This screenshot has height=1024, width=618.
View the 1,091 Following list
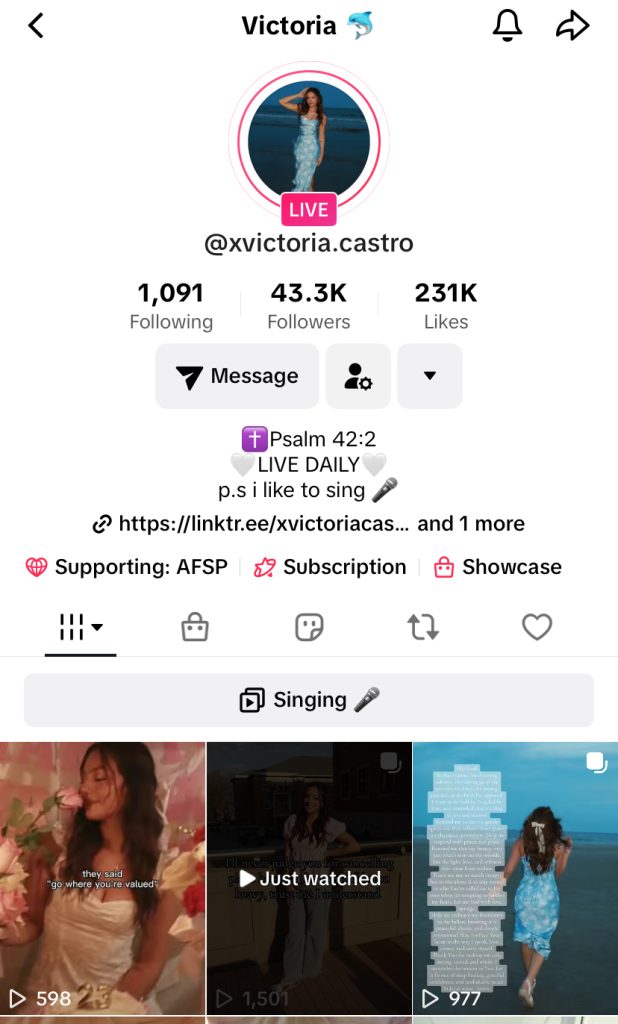coord(171,305)
